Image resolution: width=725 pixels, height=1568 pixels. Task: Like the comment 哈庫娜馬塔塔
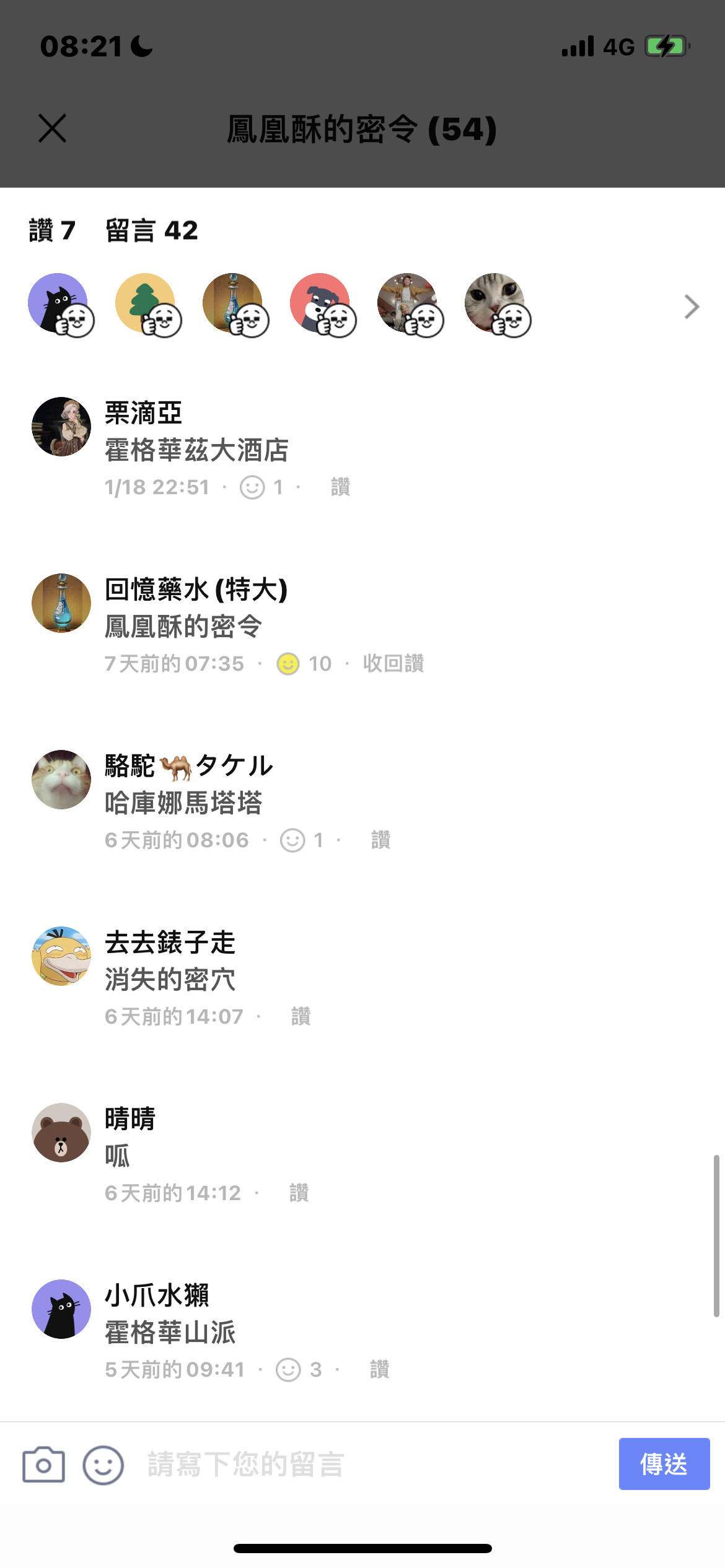(x=380, y=840)
